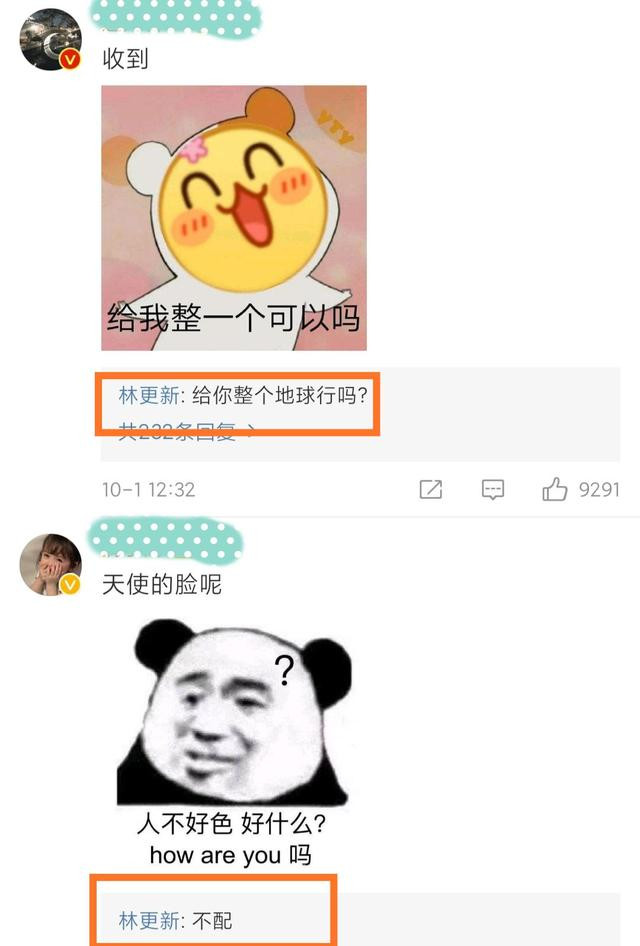Screen dimensions: 640x946
Task: Reply to the 收到 comment via comment icon
Action: pos(492,489)
